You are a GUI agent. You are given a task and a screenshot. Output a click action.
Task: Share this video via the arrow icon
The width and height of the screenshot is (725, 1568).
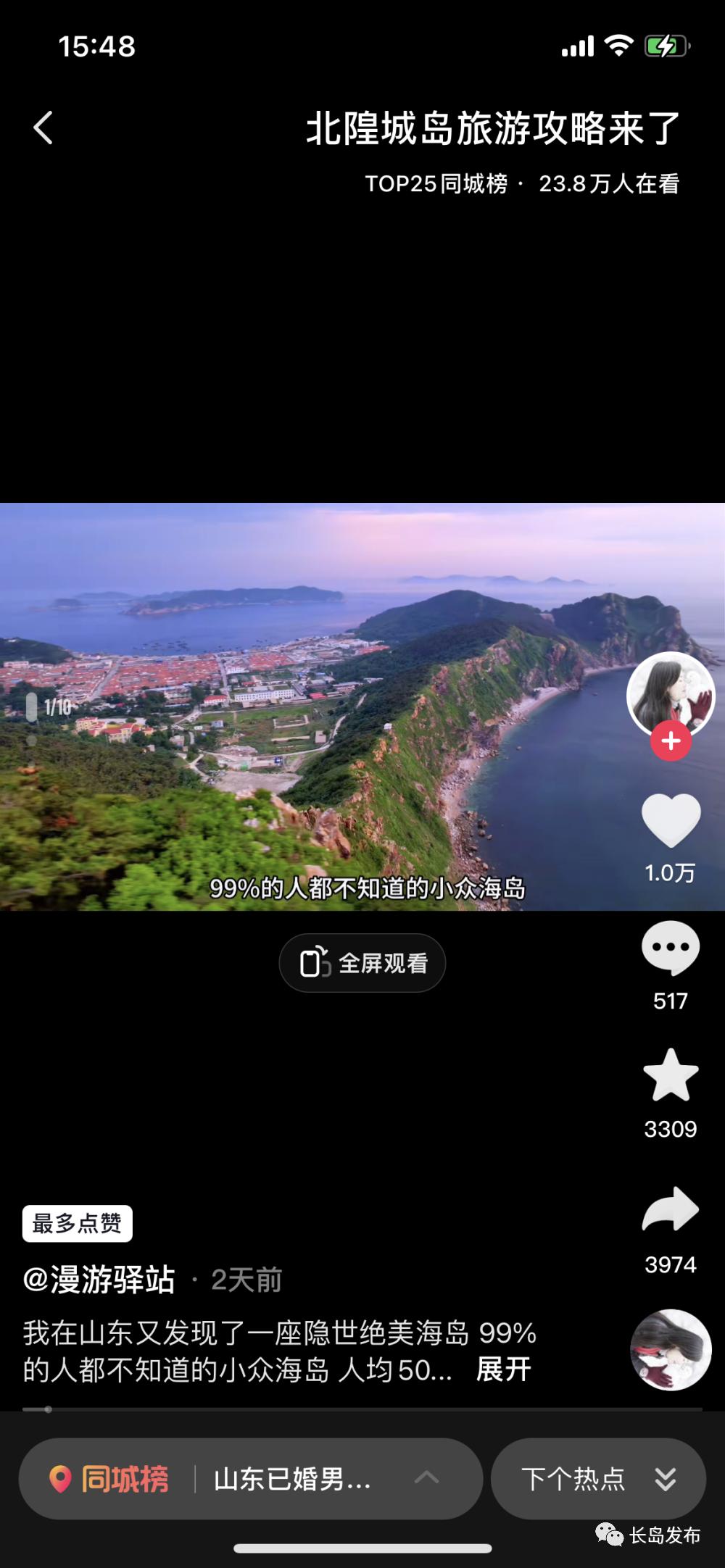[671, 1209]
